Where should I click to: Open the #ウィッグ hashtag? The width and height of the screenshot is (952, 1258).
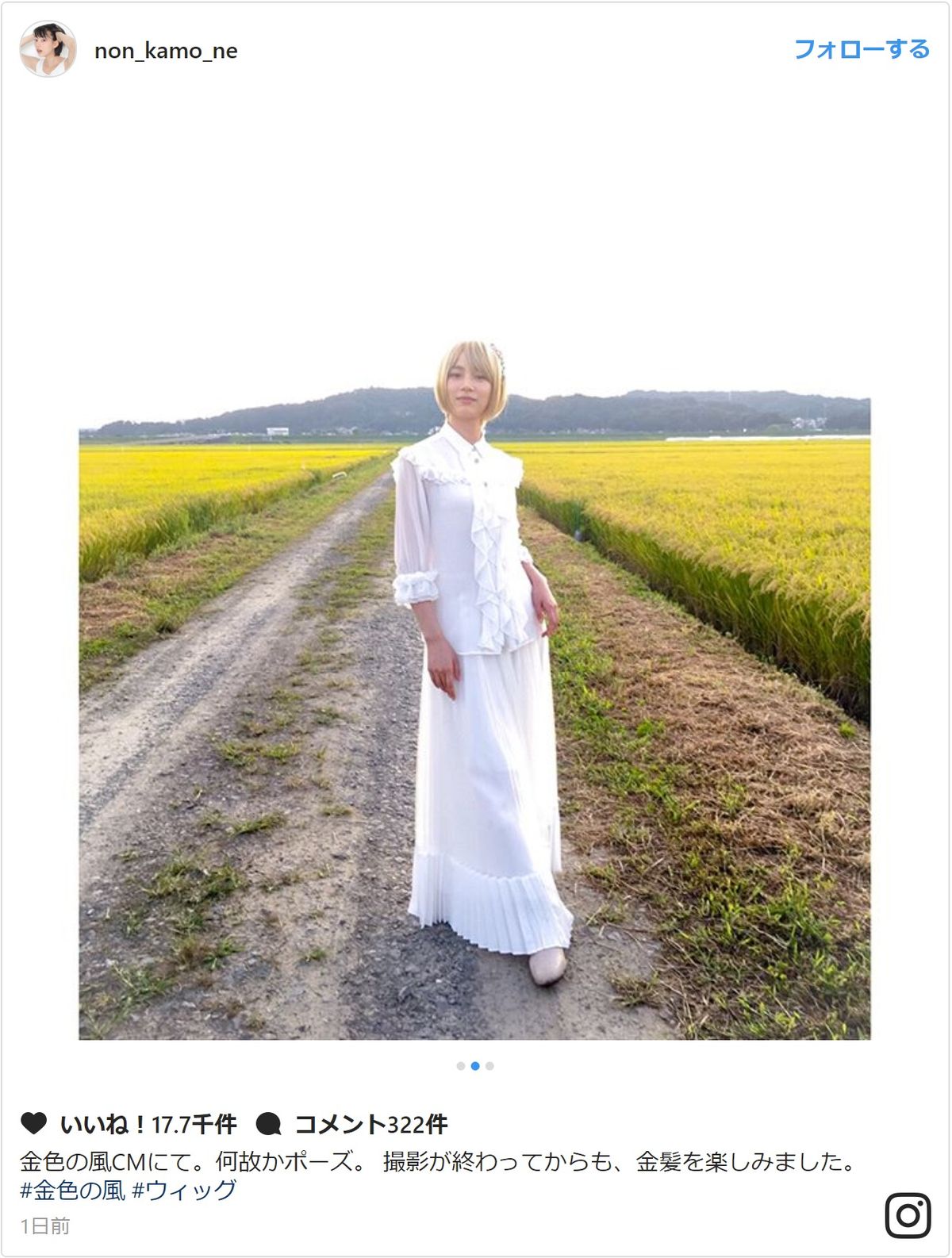184,1190
